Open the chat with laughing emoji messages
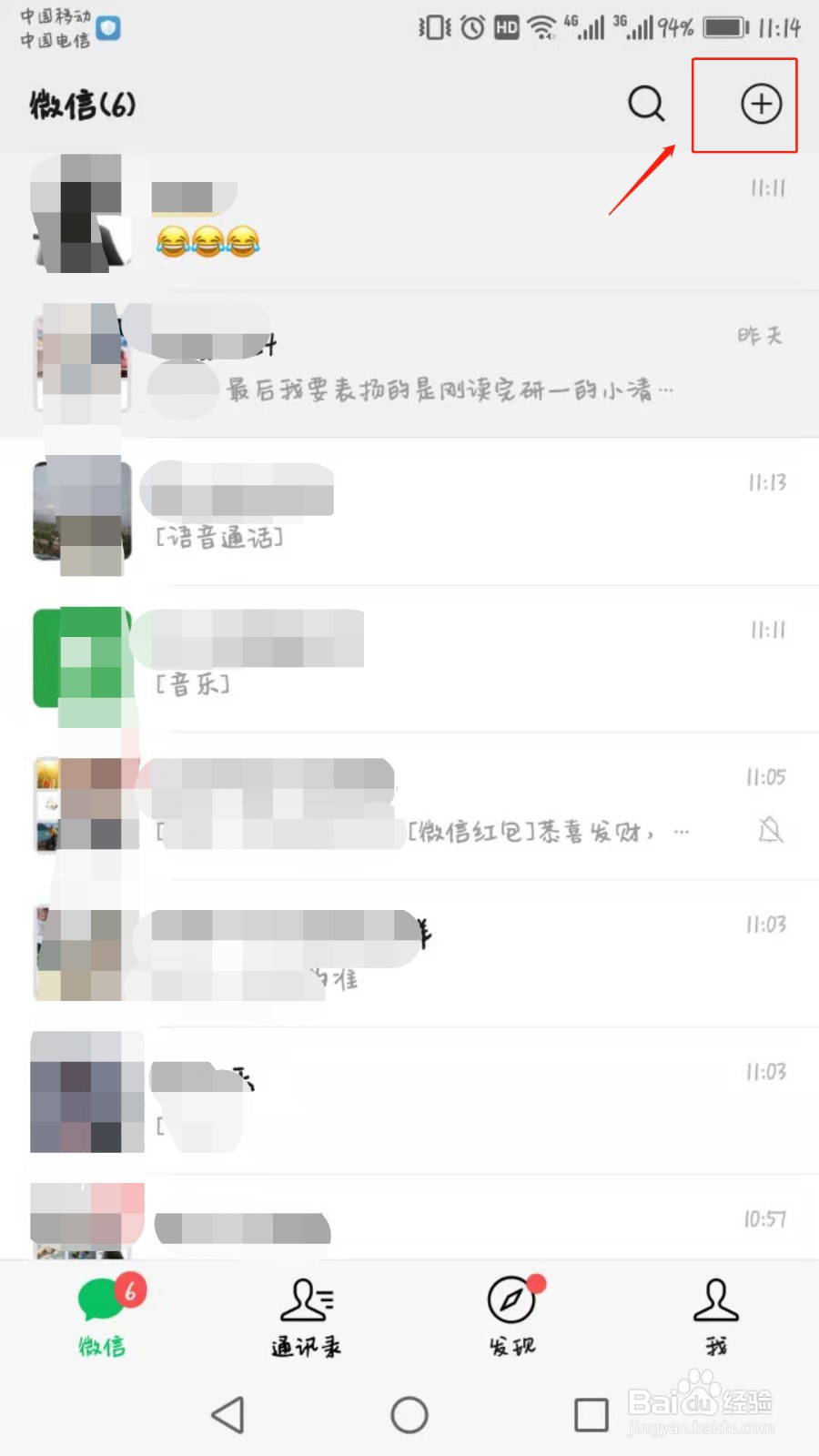 coord(409,214)
